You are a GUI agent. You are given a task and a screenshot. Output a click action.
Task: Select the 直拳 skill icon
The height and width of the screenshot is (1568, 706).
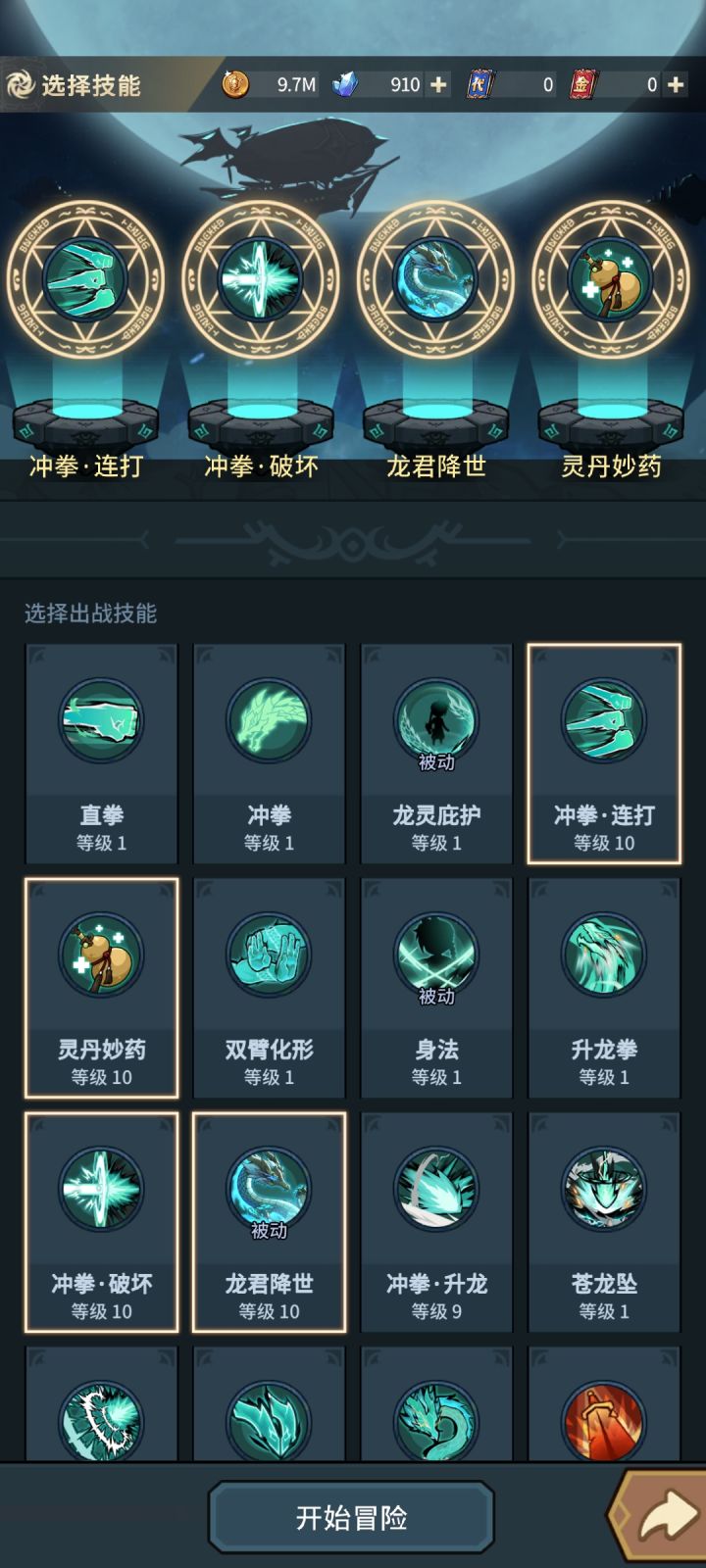coord(102,722)
